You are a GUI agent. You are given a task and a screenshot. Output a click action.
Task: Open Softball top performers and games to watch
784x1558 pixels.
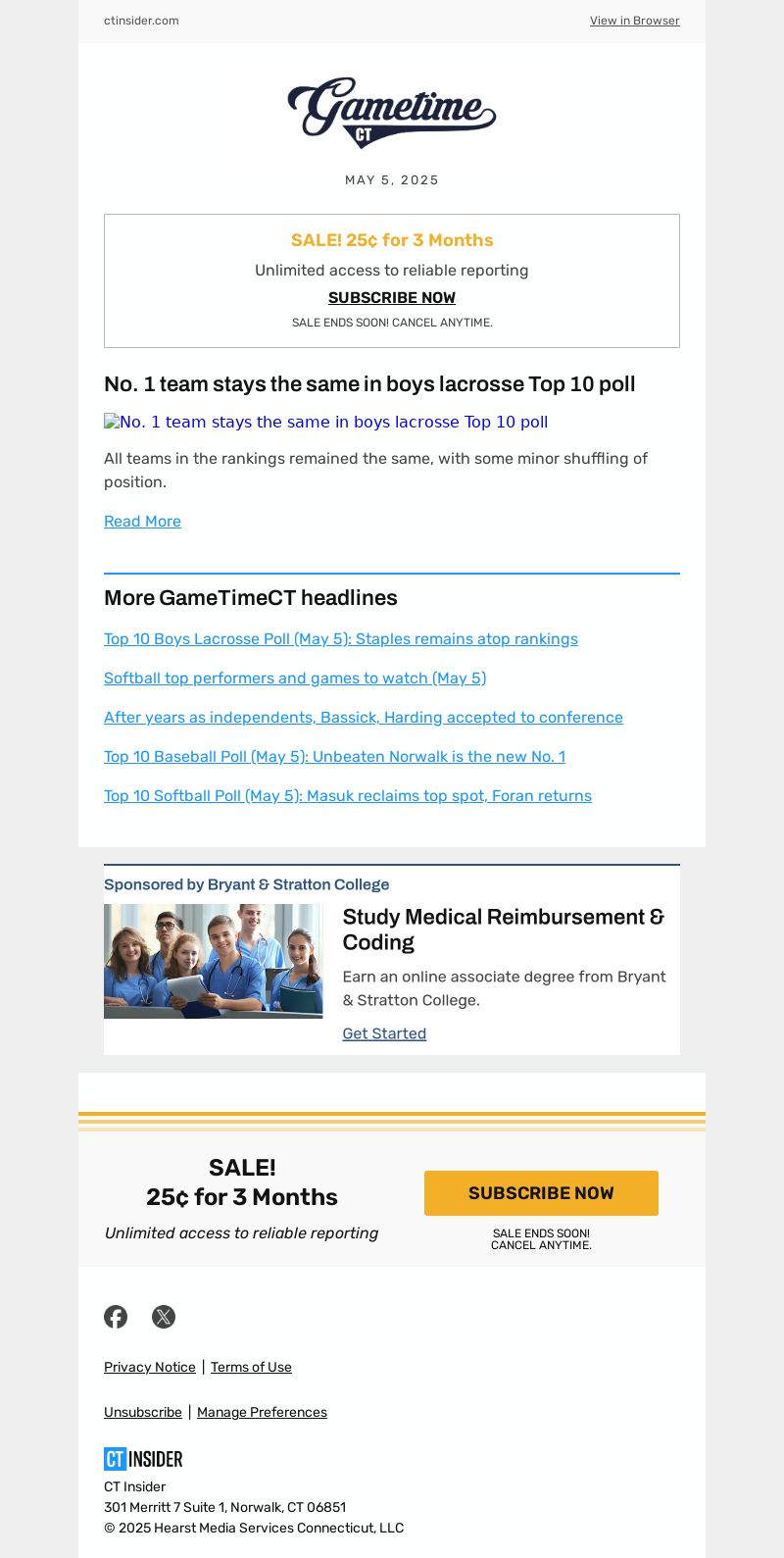point(294,678)
